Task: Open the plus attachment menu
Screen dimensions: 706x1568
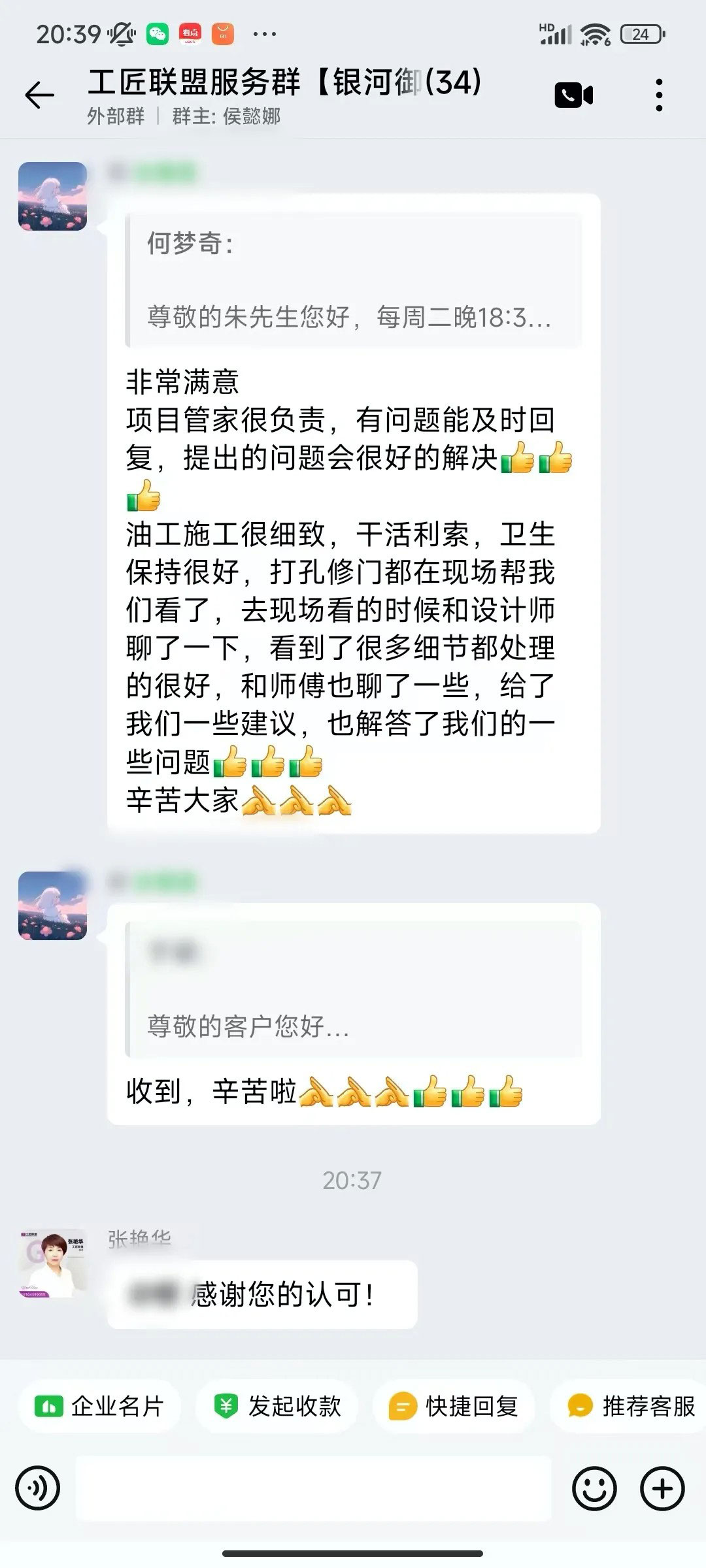Action: 662,1488
